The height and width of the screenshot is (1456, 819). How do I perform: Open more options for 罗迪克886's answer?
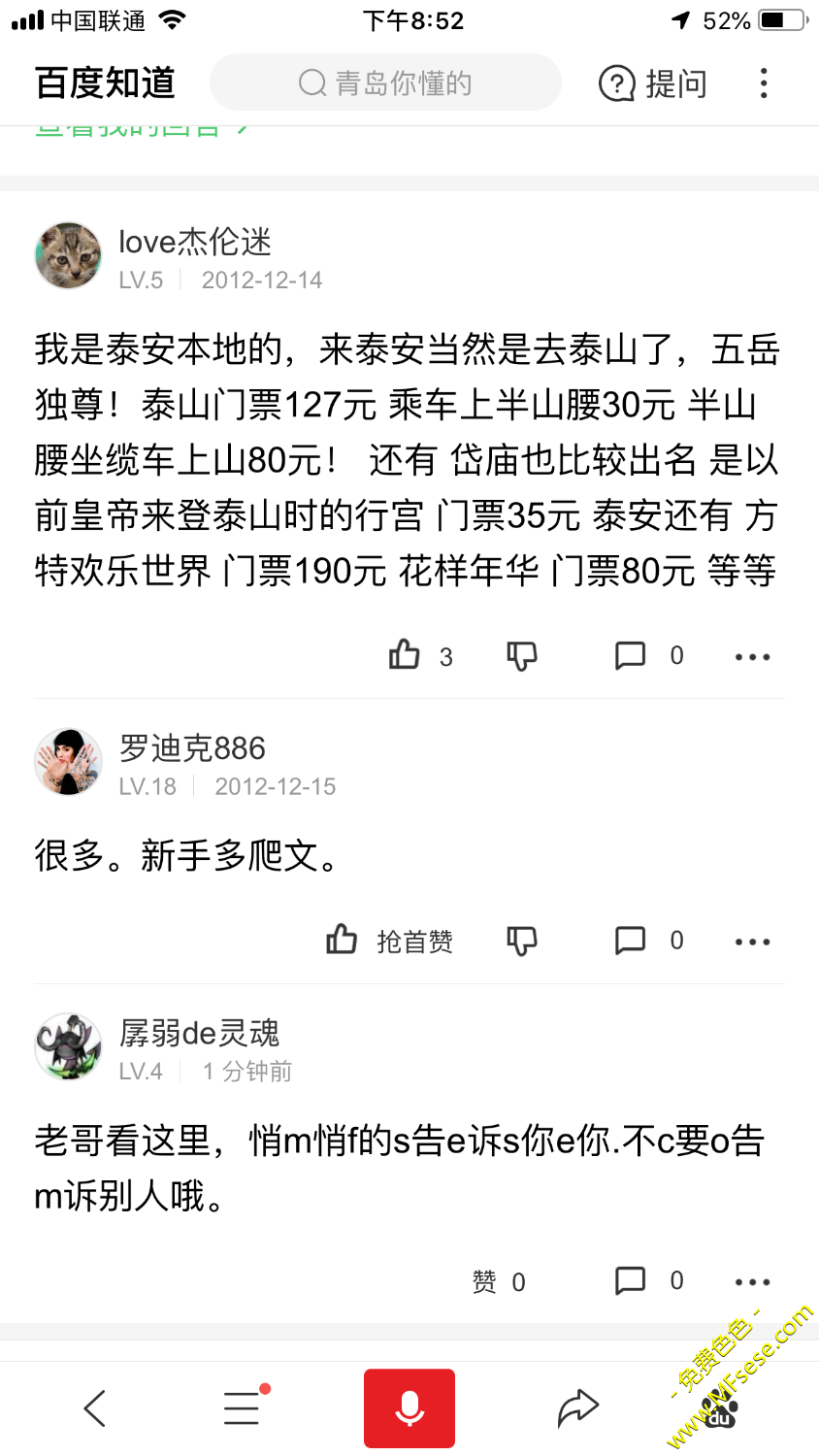[x=752, y=942]
